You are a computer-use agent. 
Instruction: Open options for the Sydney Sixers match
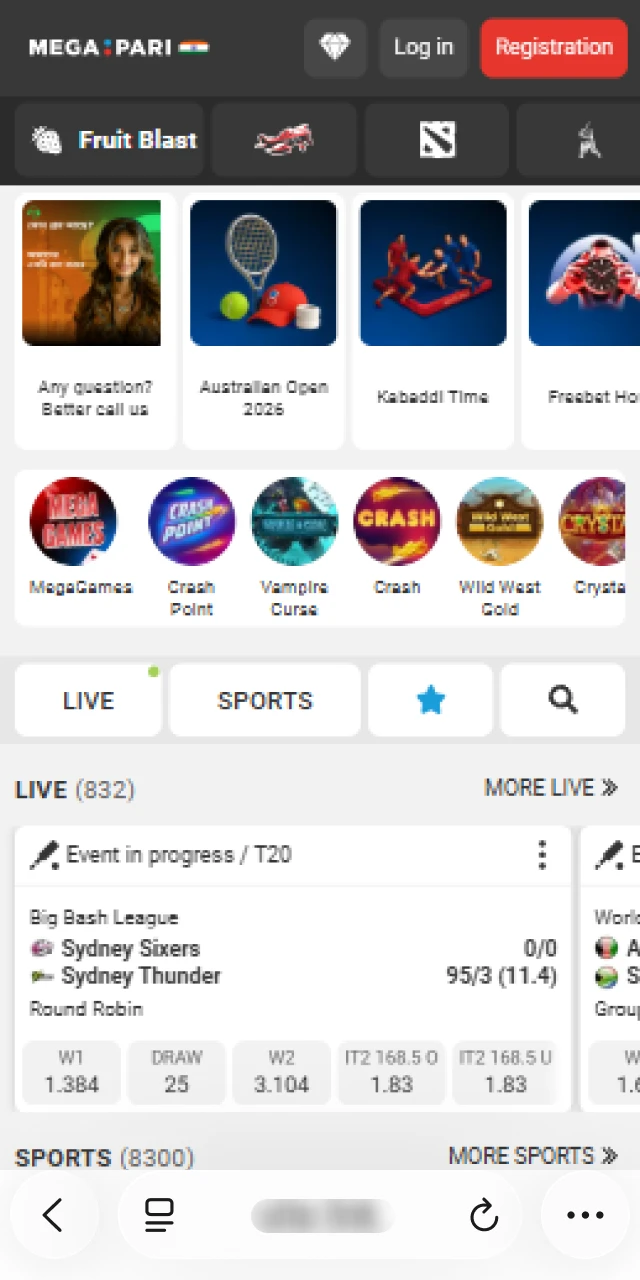coord(542,855)
